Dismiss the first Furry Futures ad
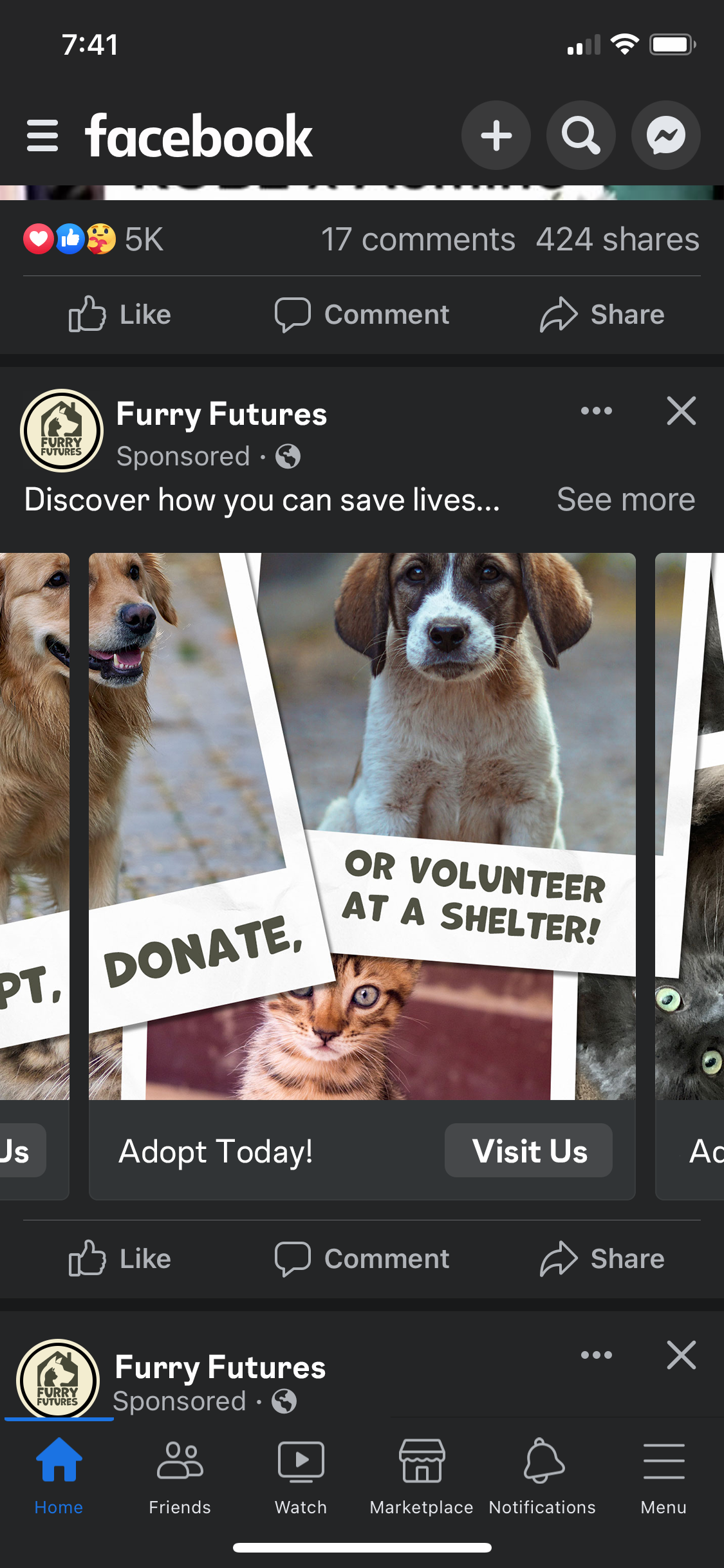 tap(681, 411)
